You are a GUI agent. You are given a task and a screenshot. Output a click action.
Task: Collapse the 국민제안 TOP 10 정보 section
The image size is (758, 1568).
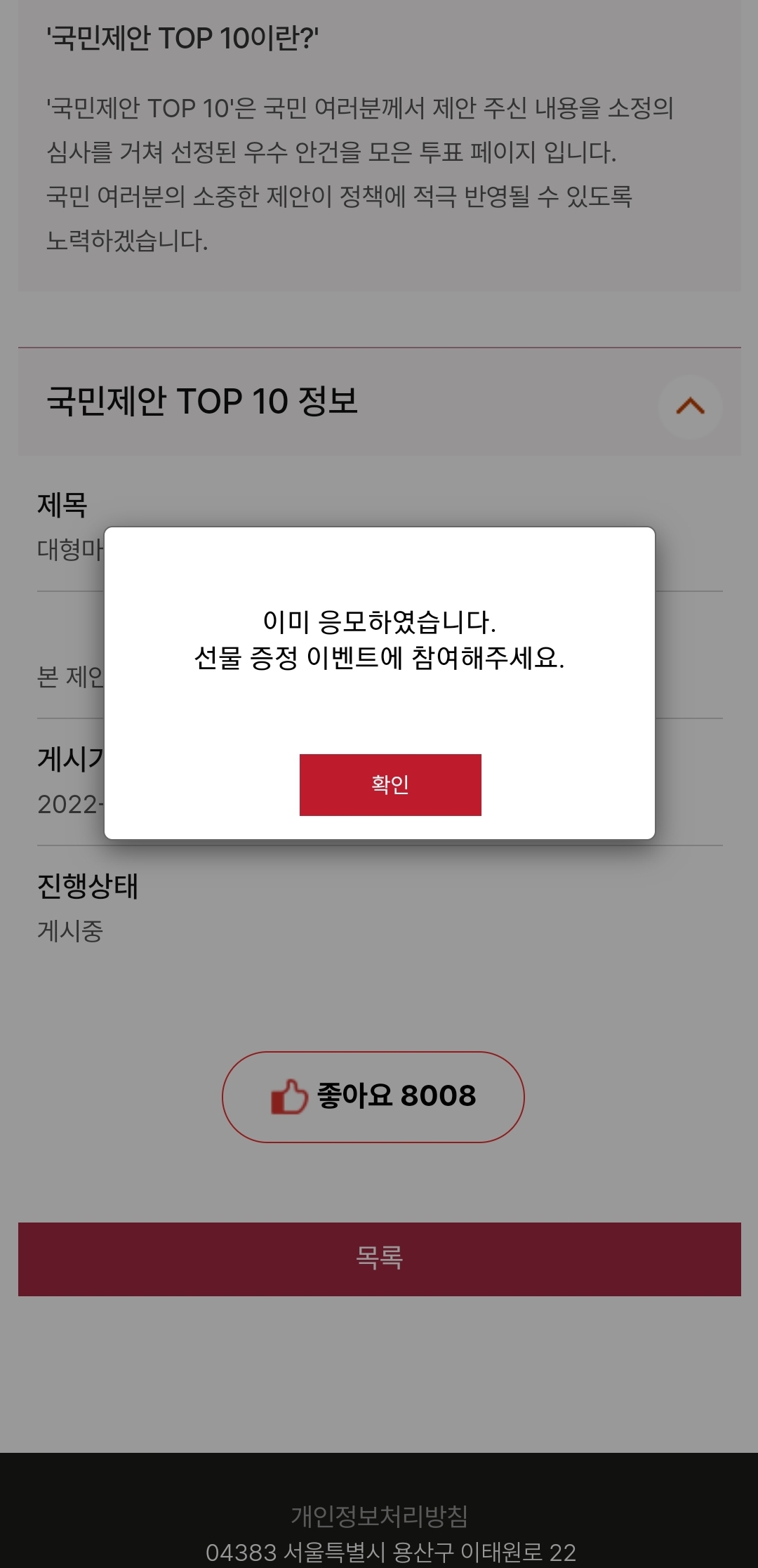[690, 406]
